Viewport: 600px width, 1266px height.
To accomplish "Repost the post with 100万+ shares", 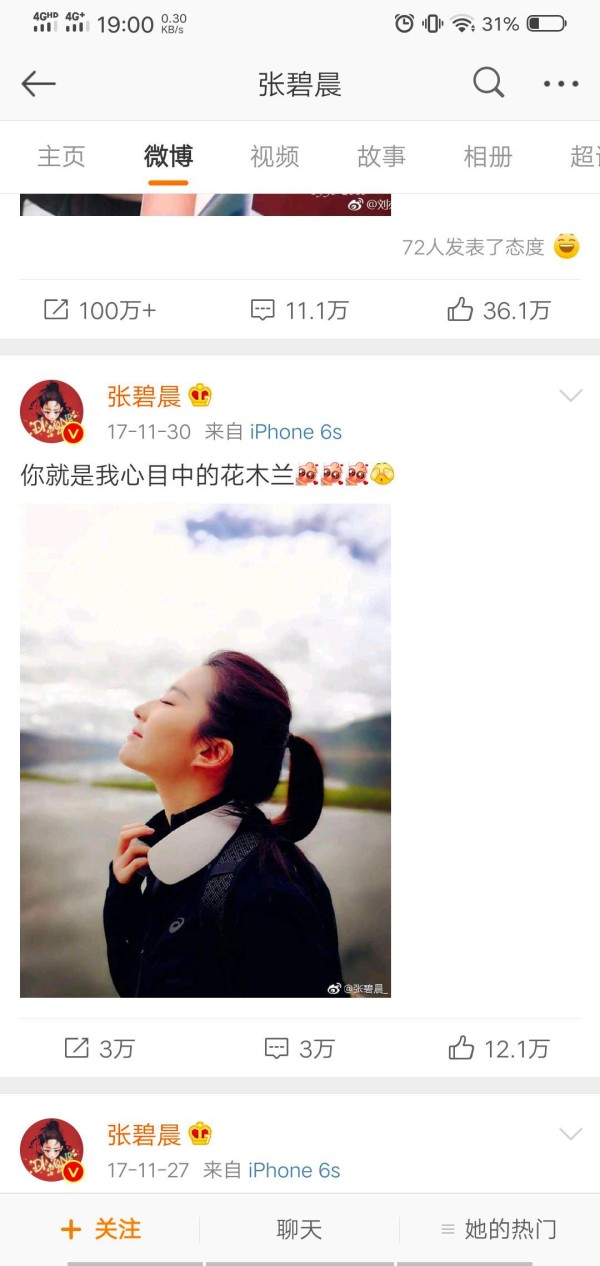I will click(100, 310).
